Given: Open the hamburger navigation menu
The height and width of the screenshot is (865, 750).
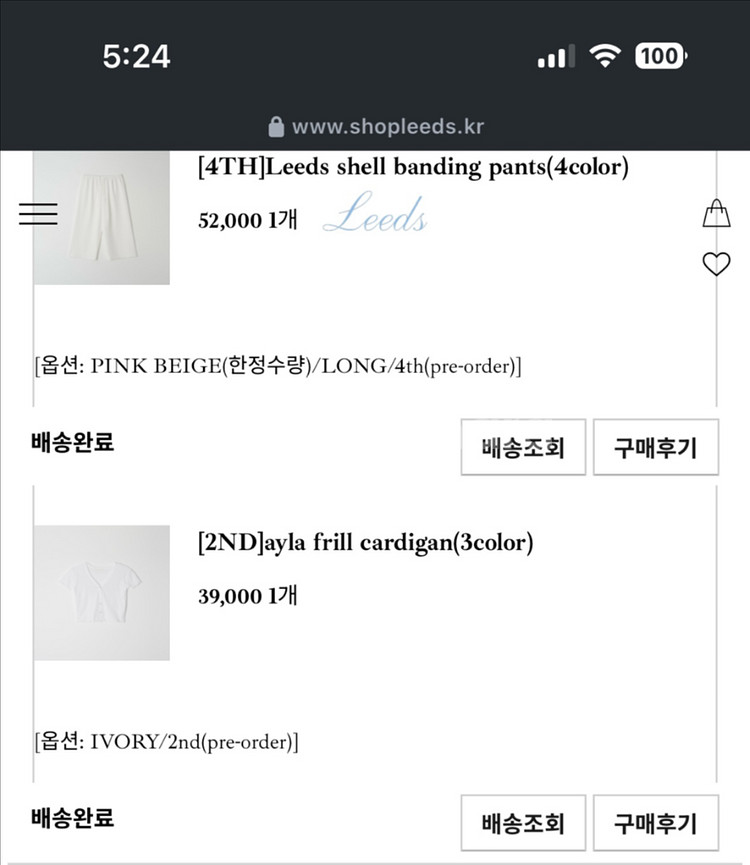Looking at the screenshot, I should pos(37,213).
